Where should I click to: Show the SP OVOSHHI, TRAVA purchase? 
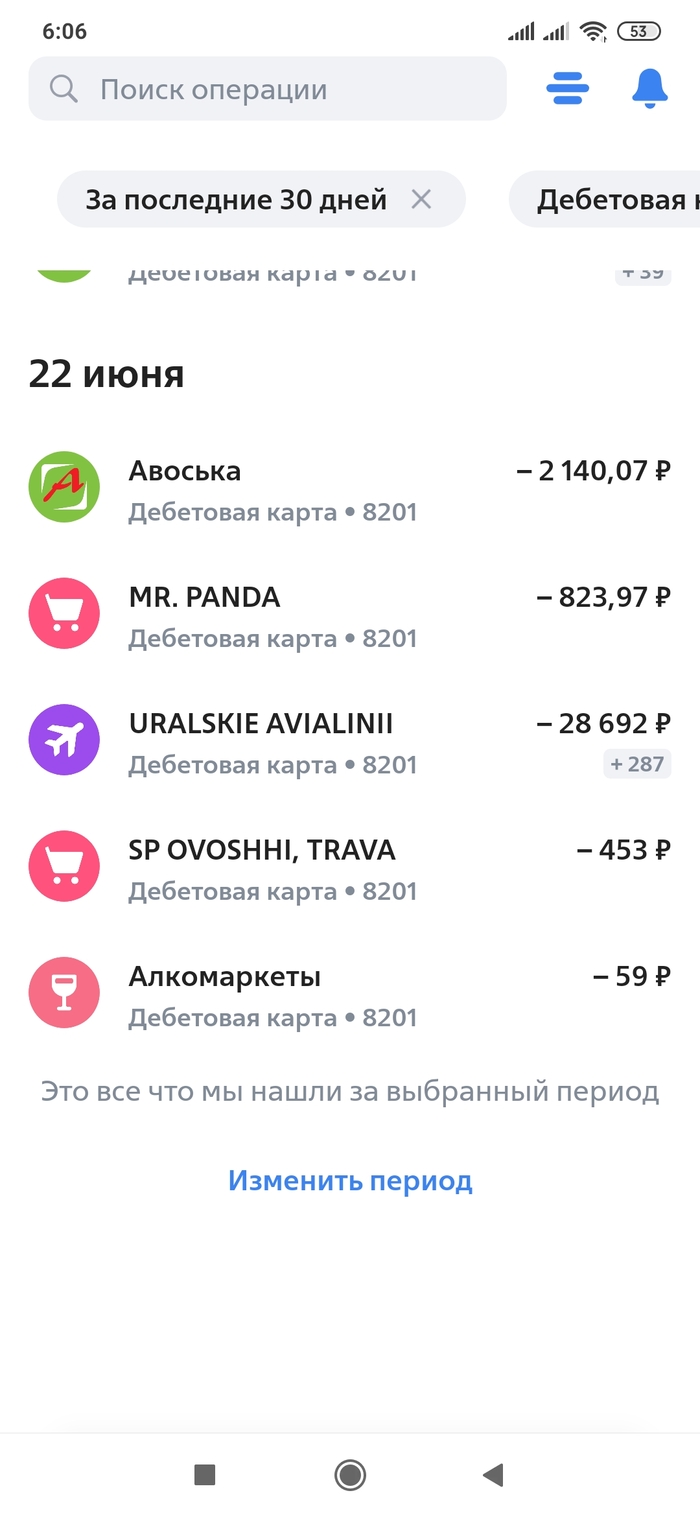(350, 869)
